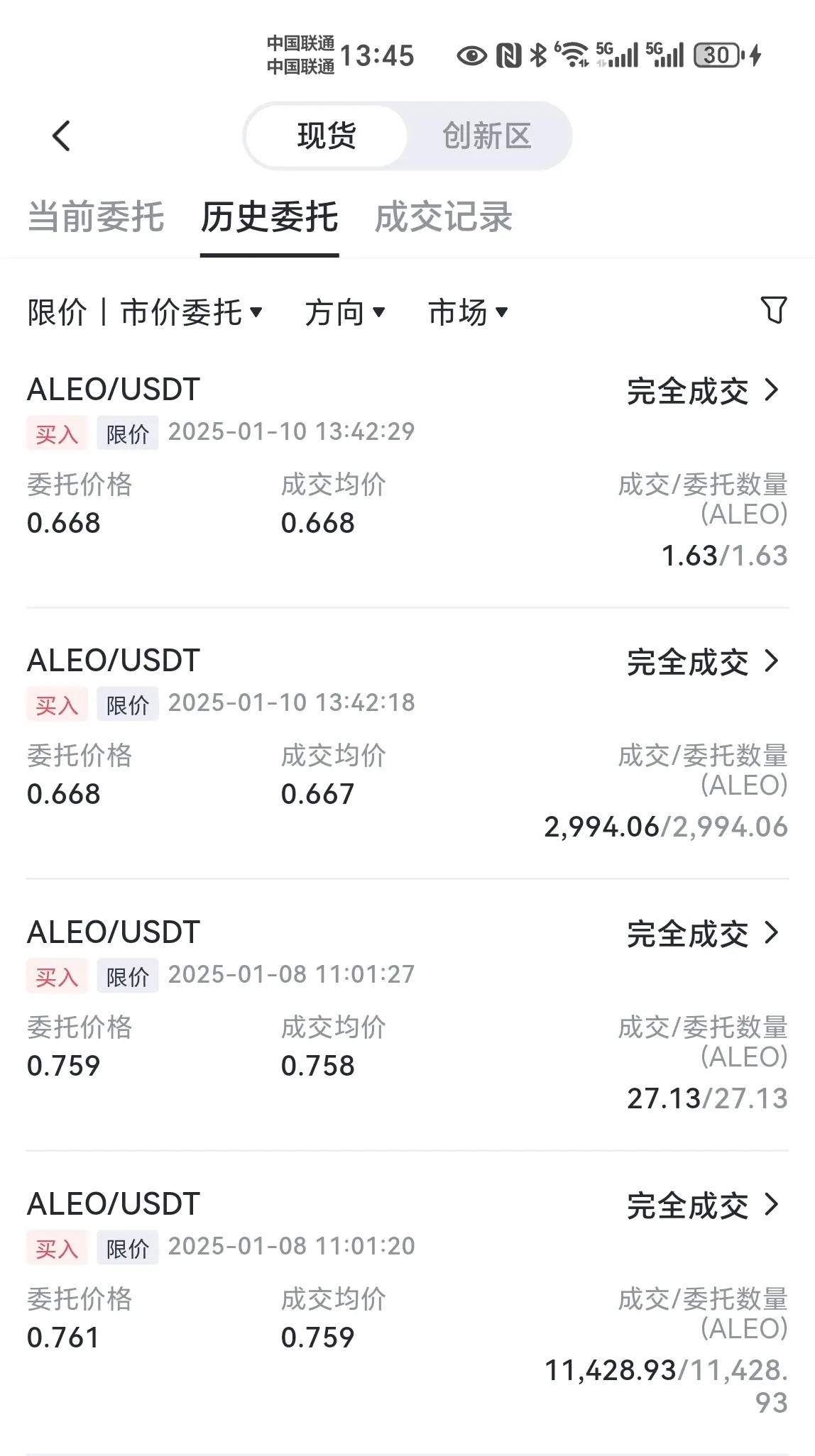Go back using the back arrow
The height and width of the screenshot is (1456, 815).
coord(62,136)
